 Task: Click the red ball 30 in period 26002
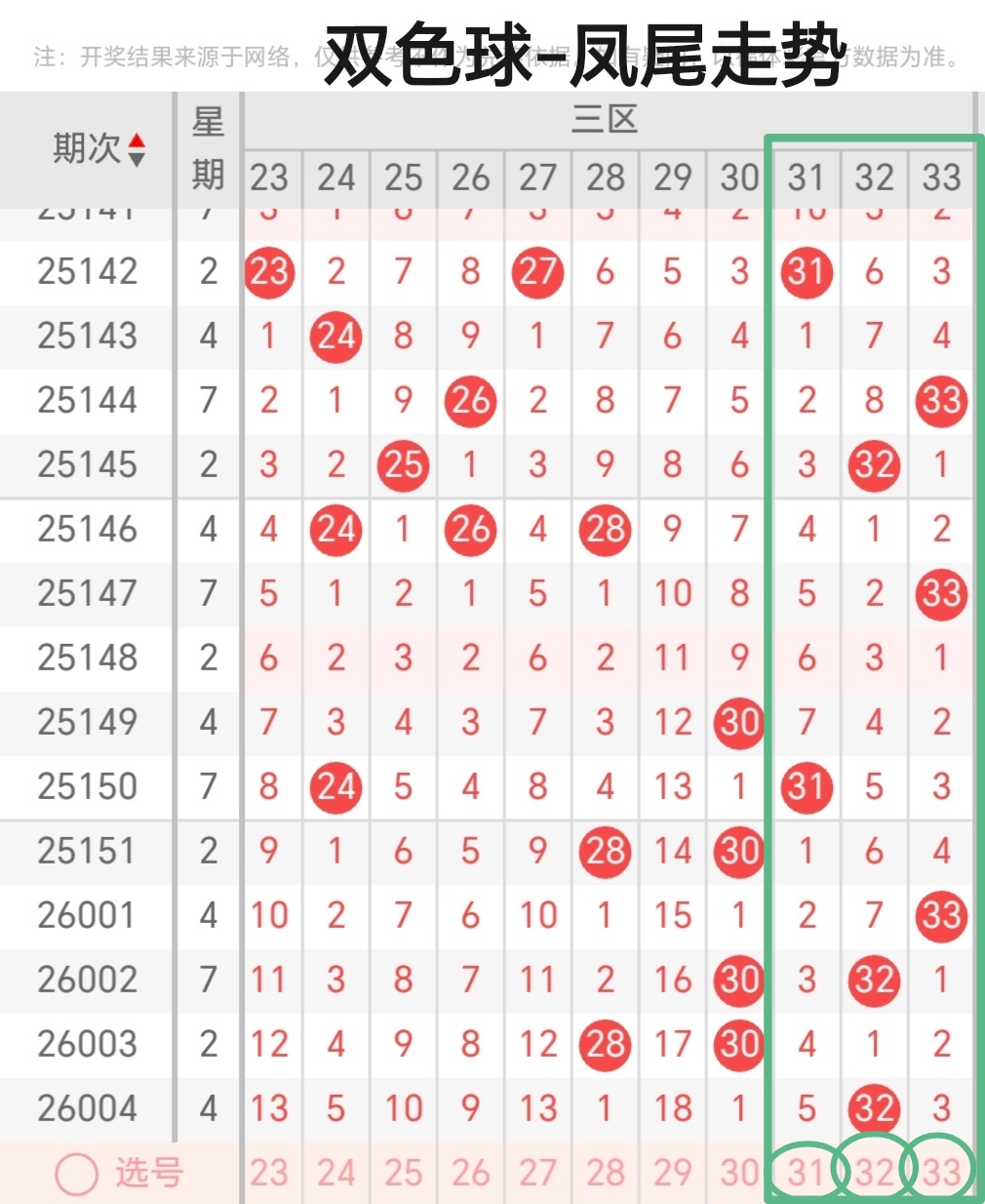(738, 981)
